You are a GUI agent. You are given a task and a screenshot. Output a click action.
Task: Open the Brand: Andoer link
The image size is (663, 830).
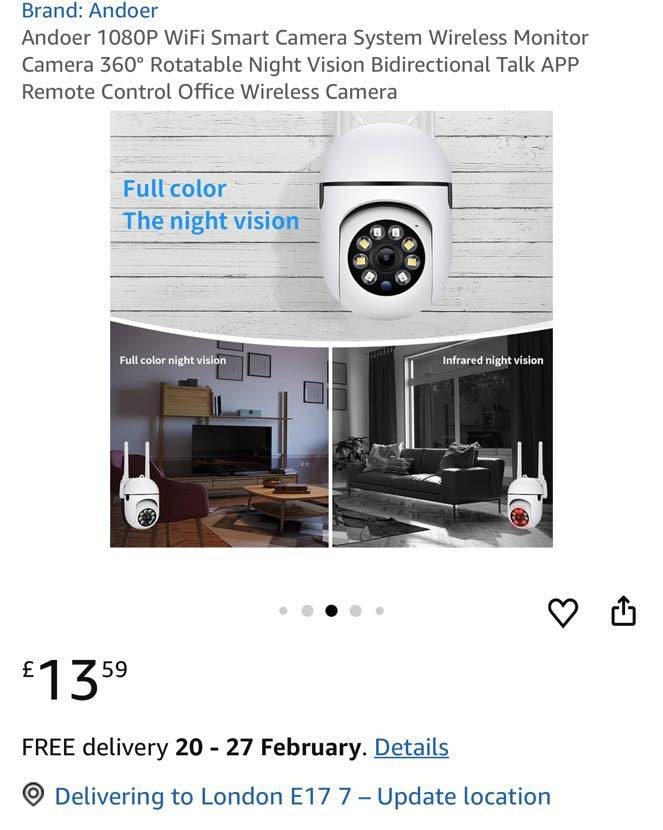[x=89, y=11]
